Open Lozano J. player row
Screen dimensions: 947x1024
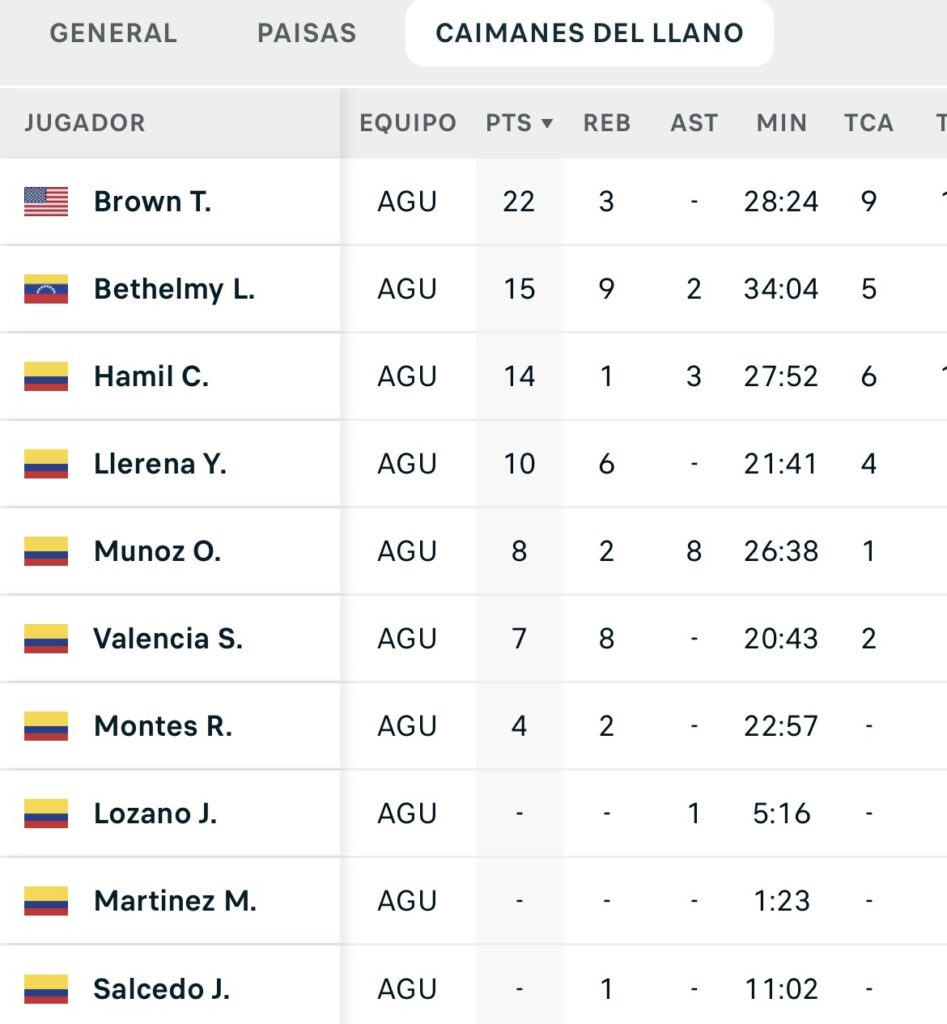point(155,814)
